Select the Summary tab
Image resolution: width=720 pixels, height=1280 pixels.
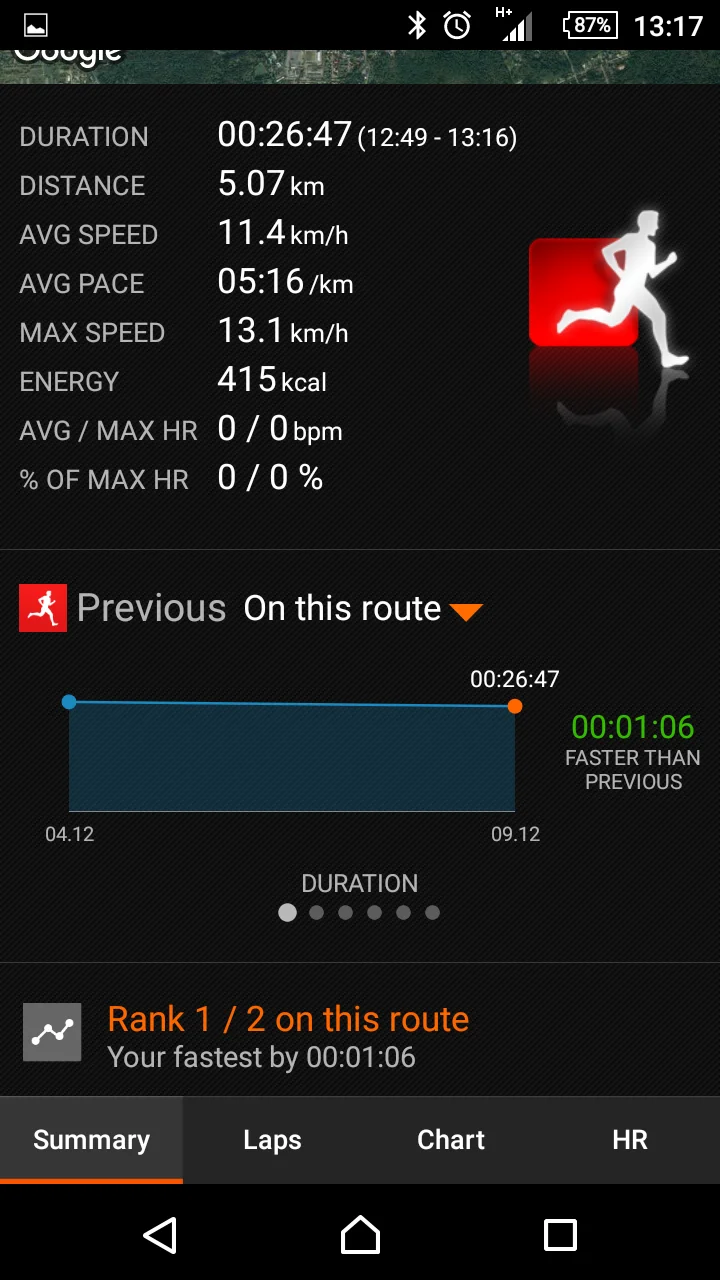coord(91,1140)
